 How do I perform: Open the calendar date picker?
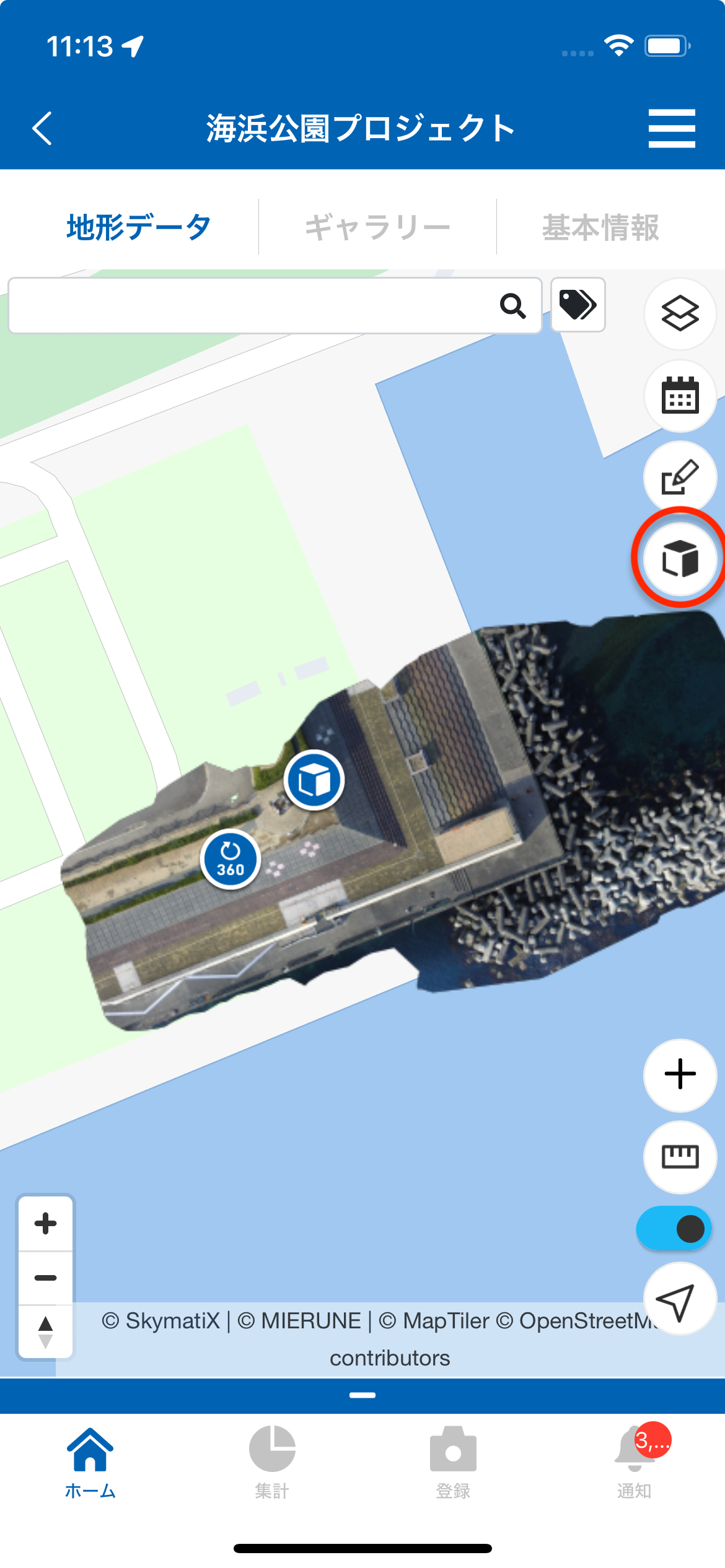click(x=680, y=395)
